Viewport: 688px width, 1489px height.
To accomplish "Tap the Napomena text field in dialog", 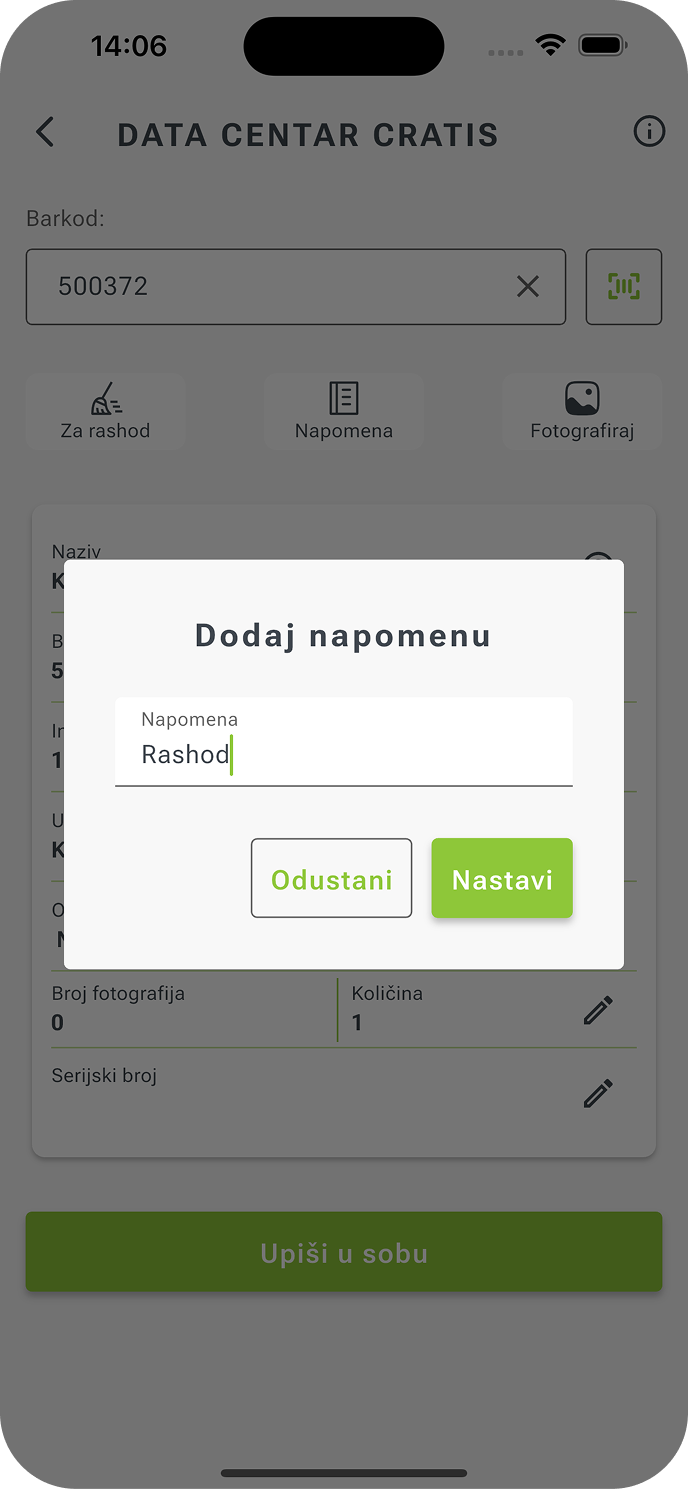I will (x=343, y=743).
